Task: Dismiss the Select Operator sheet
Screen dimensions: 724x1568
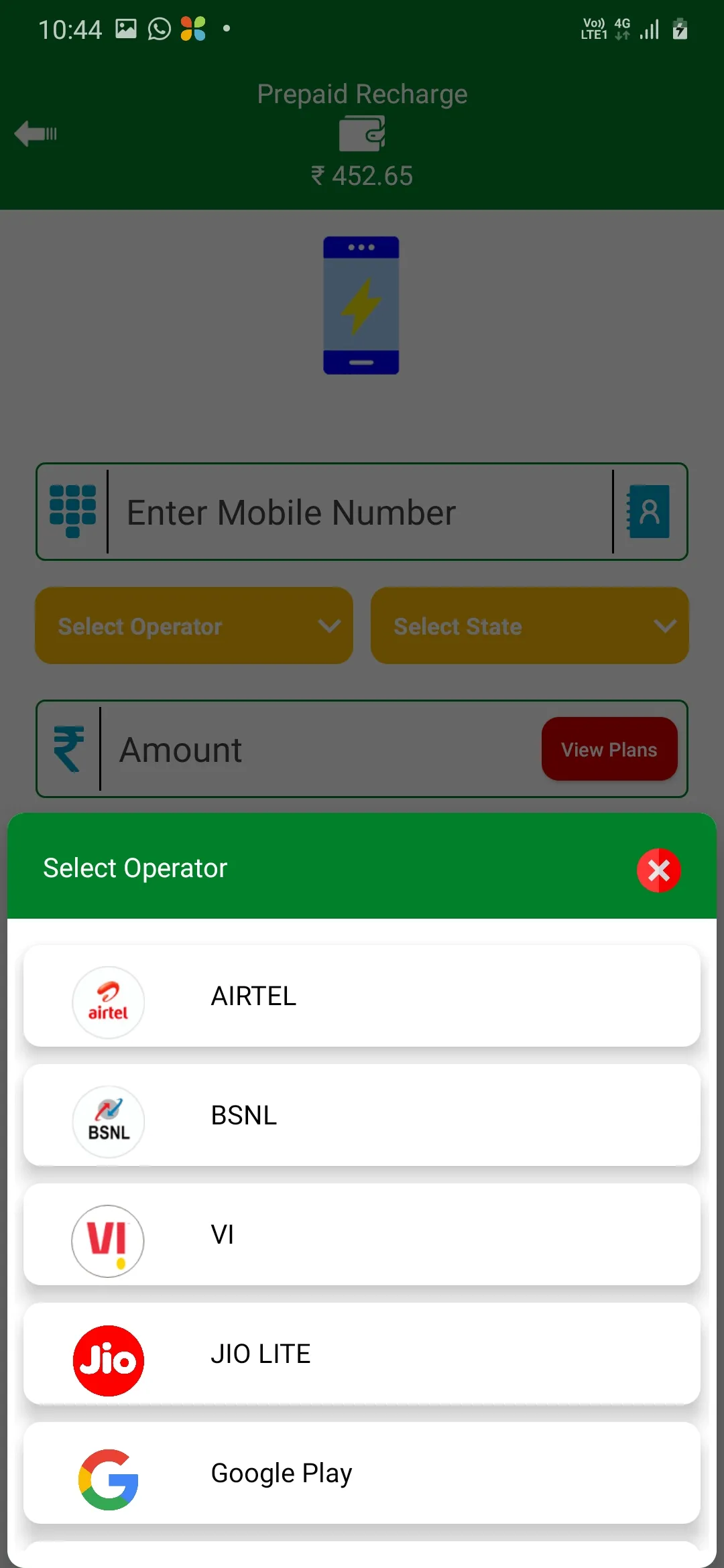Action: point(658,870)
